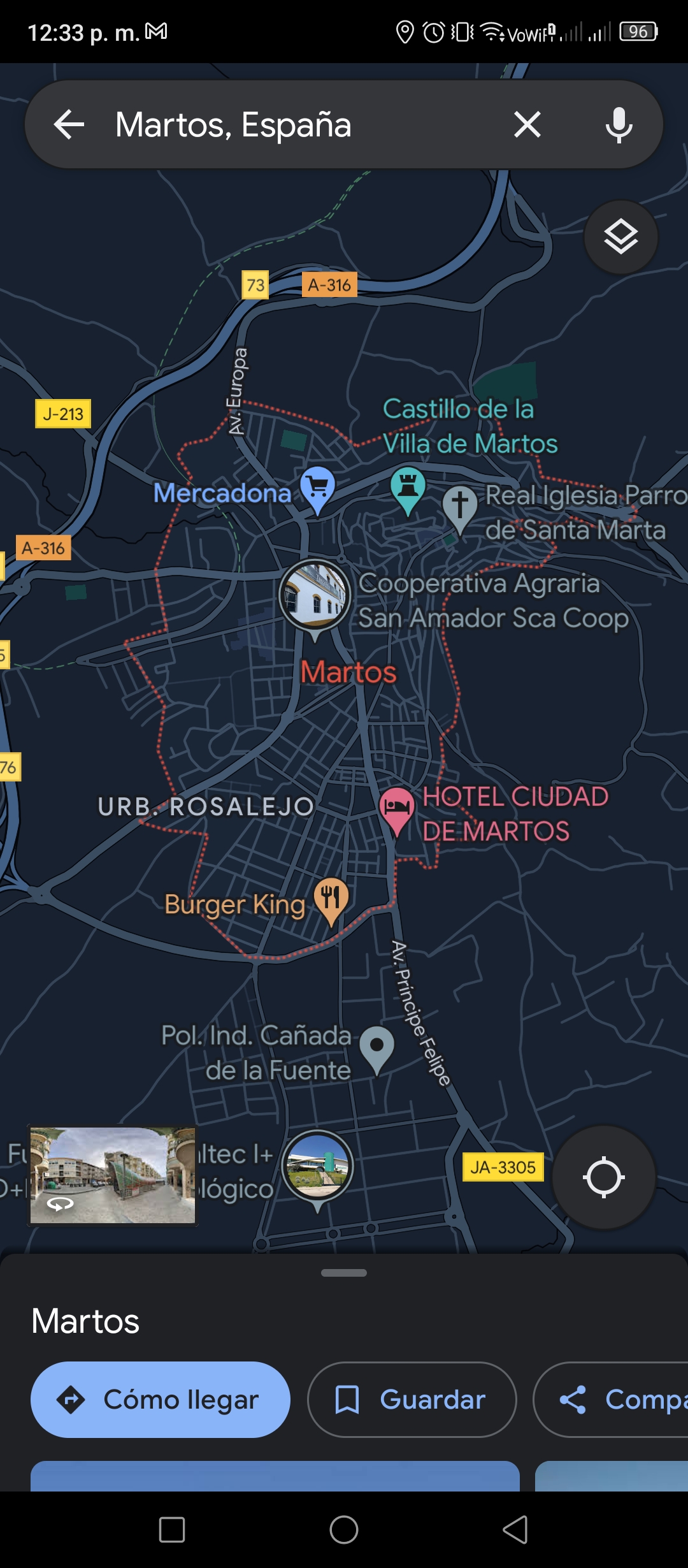Select the Real Iglesia de Santa Marta pin

pyautogui.click(x=460, y=508)
